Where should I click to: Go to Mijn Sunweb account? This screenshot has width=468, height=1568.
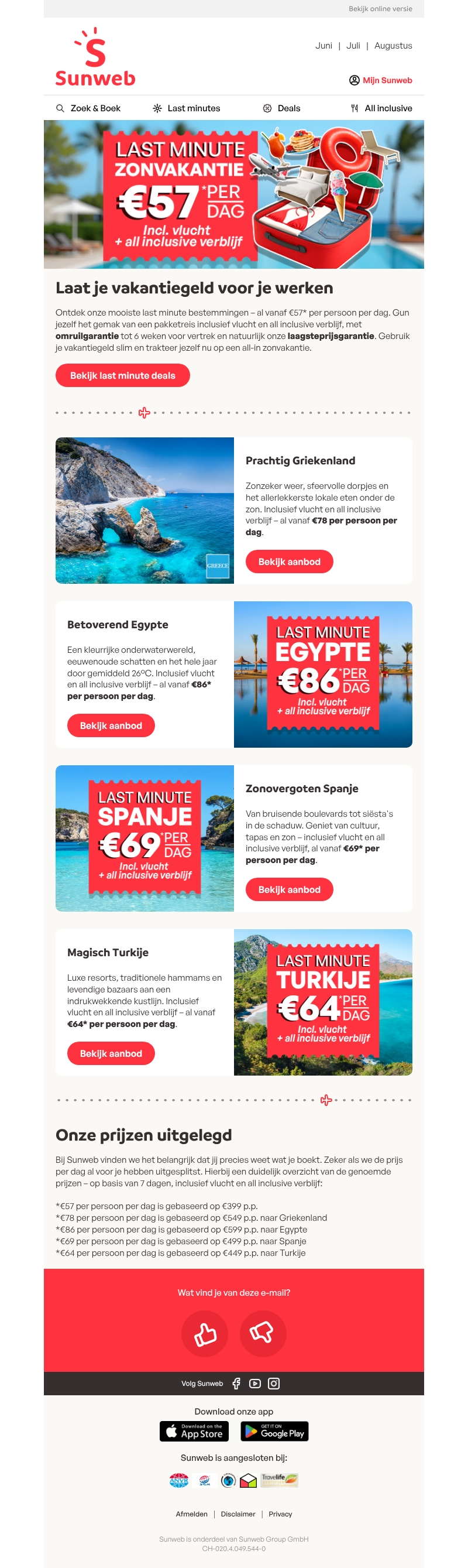point(380,80)
